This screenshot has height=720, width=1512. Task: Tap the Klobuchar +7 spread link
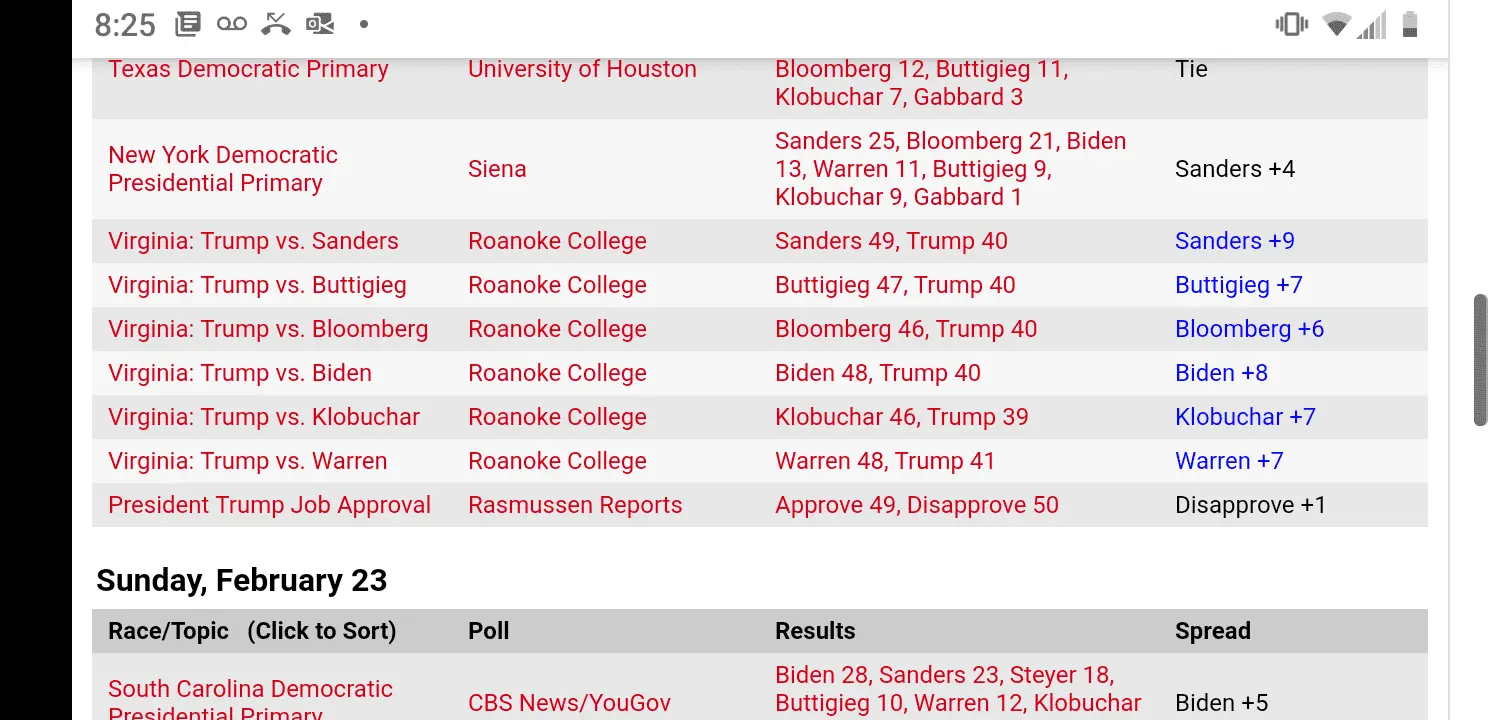coord(1245,417)
